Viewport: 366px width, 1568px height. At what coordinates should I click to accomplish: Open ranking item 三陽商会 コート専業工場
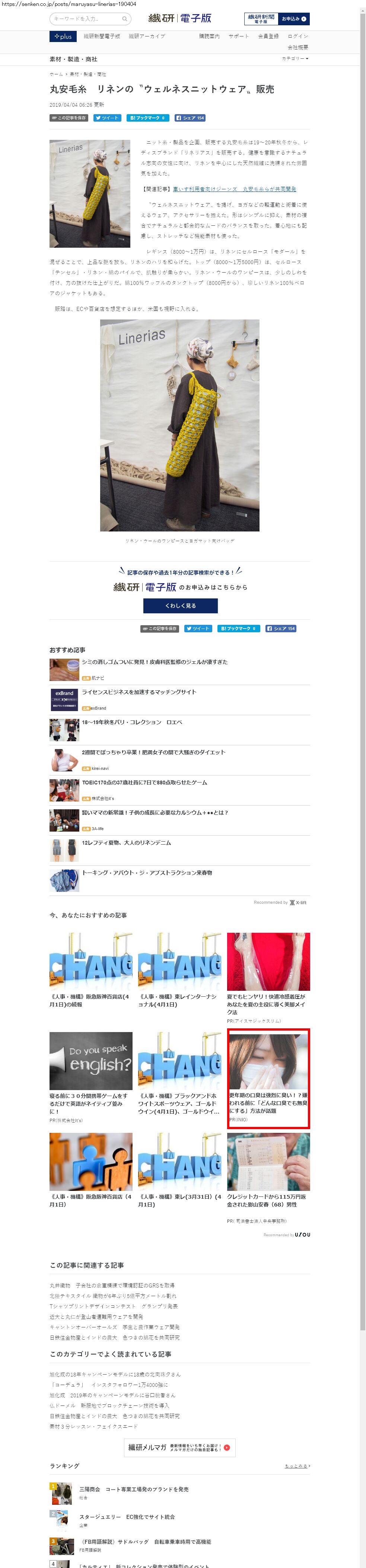coord(133,1489)
